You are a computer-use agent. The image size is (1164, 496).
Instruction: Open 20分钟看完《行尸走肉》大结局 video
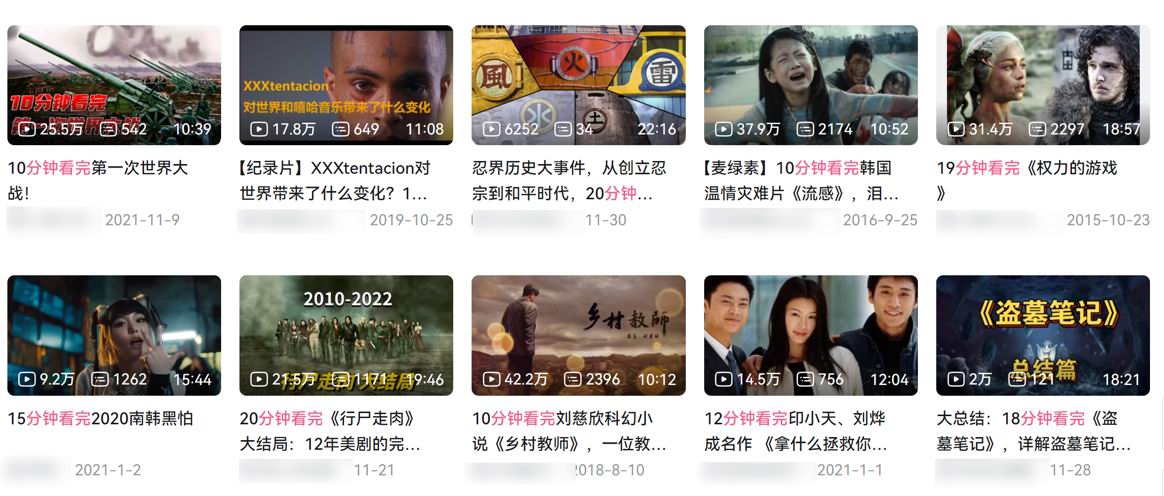(346, 335)
